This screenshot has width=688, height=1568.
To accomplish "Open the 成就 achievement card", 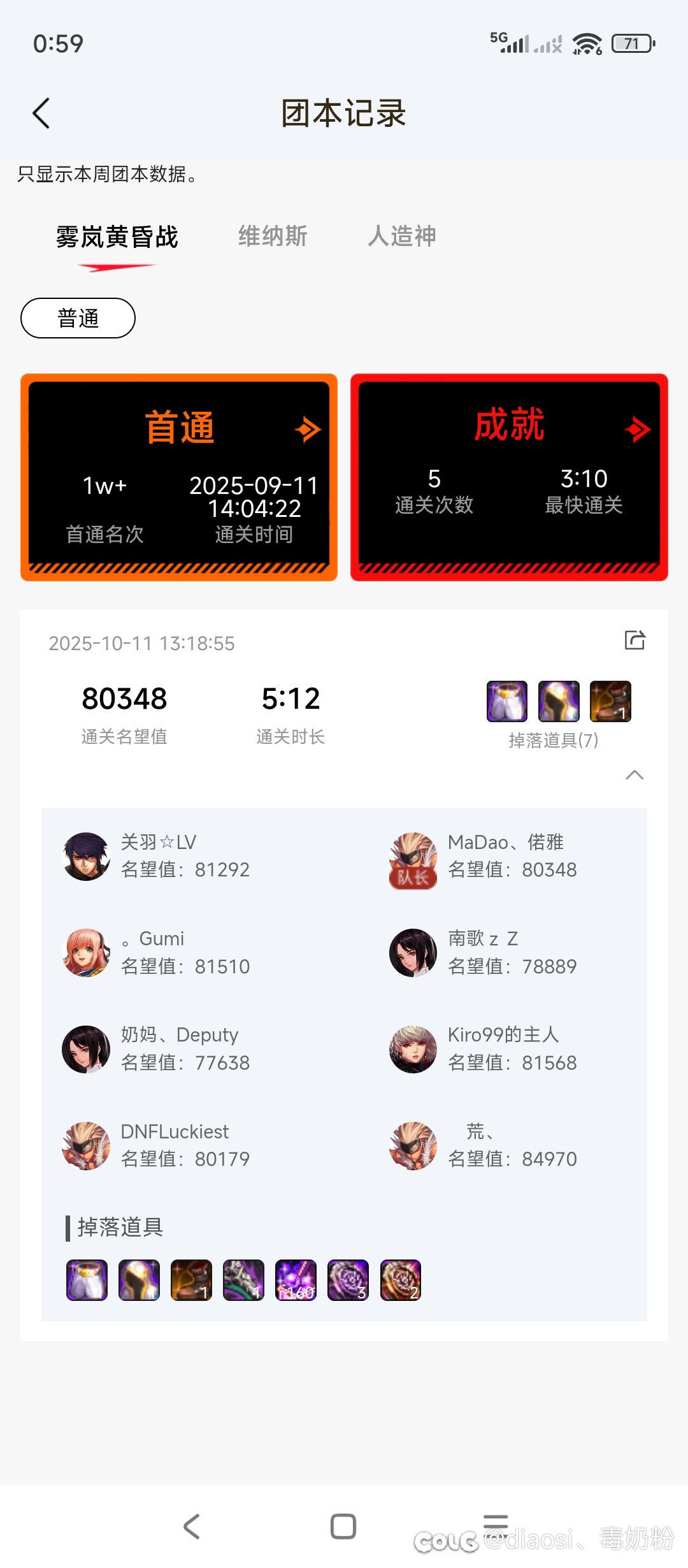I will coord(509,477).
